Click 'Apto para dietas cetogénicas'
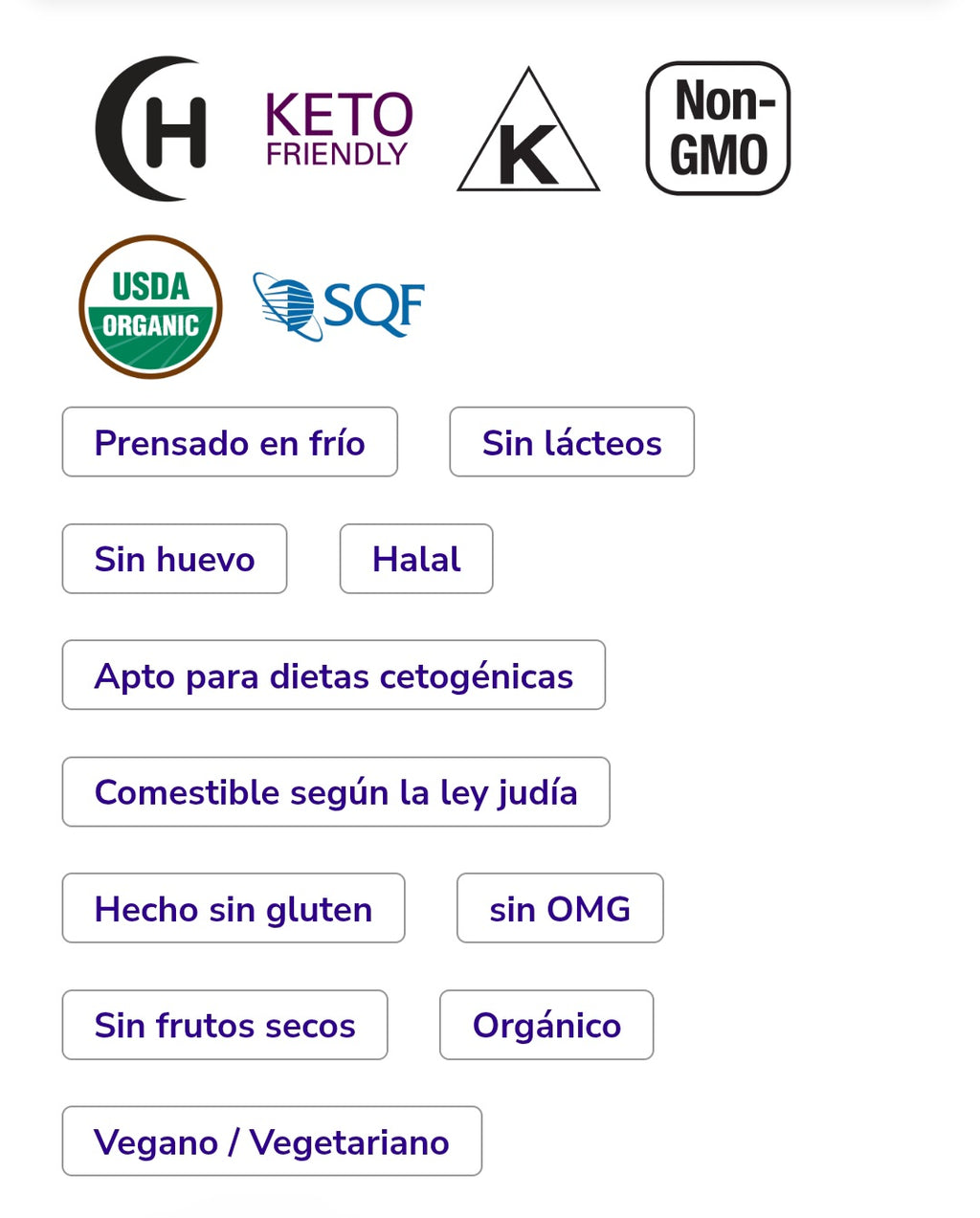The width and height of the screenshot is (980, 1218). click(x=333, y=675)
